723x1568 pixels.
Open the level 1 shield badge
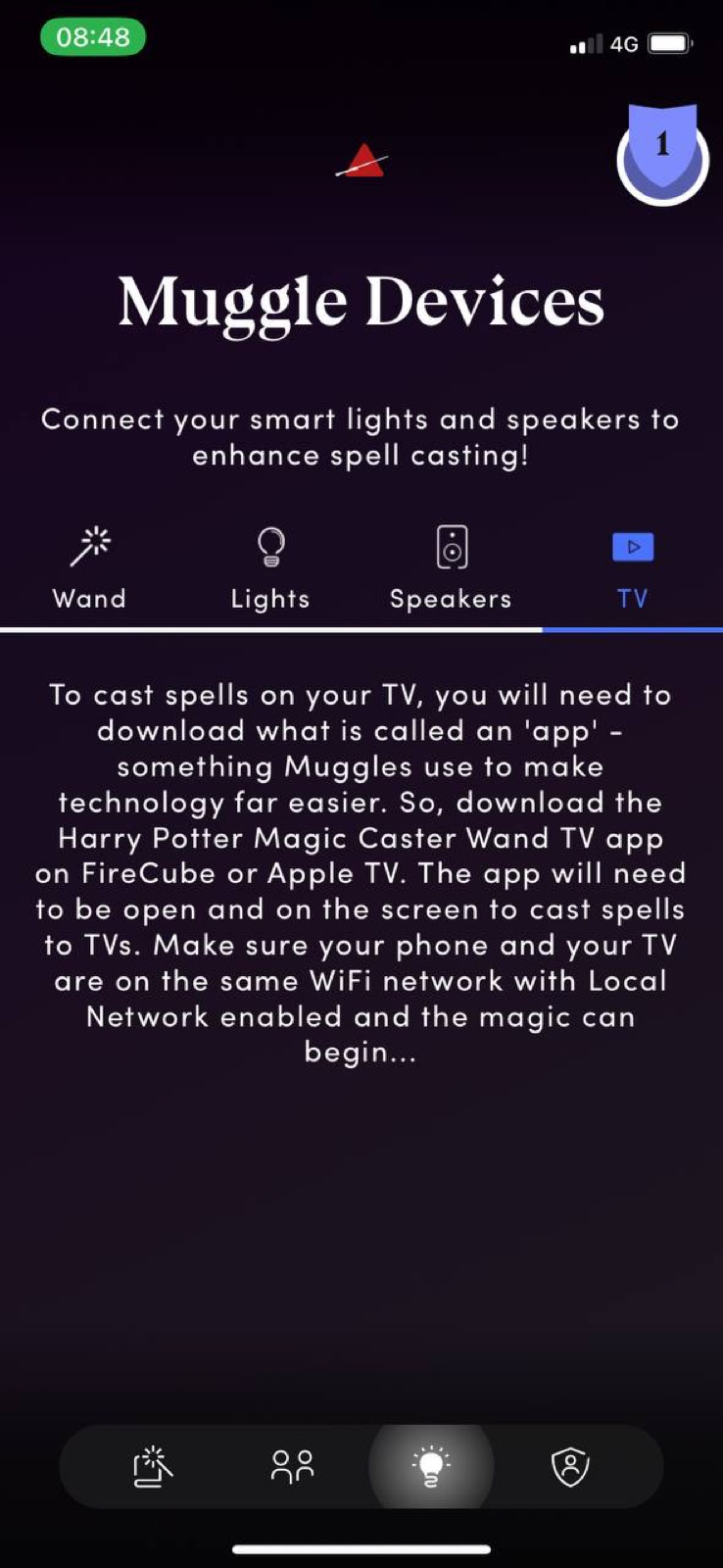pos(662,155)
